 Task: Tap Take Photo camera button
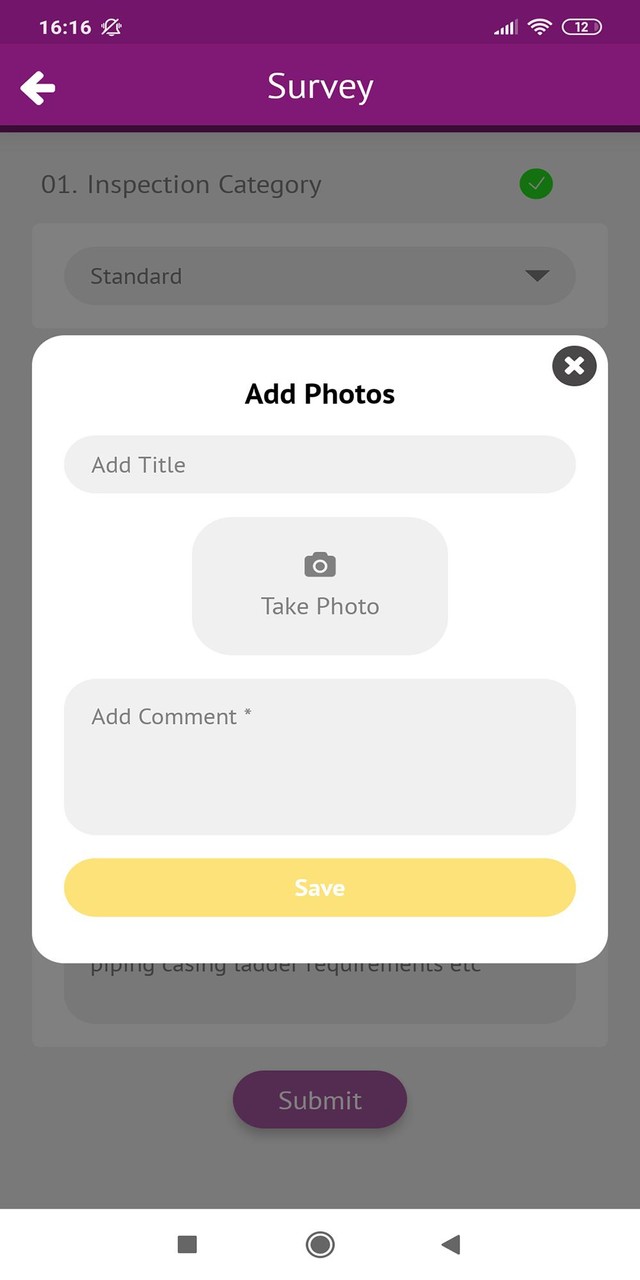(x=320, y=586)
